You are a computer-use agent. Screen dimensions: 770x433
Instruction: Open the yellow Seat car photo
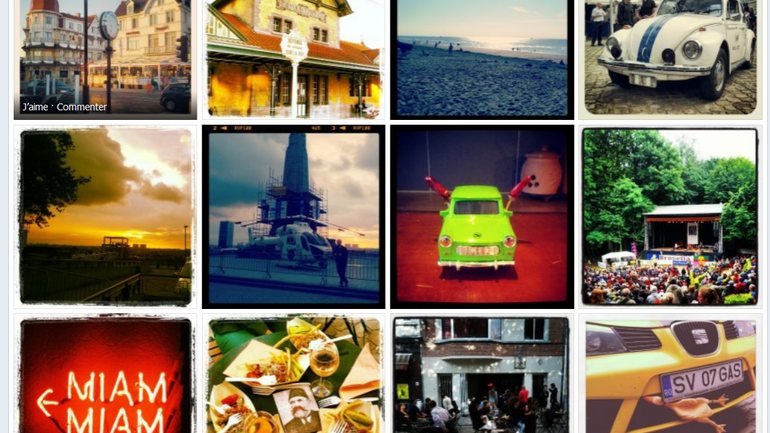coord(670,376)
